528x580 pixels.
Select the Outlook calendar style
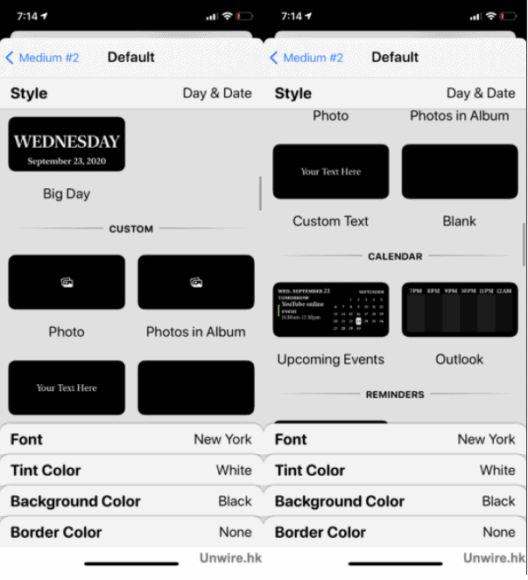click(460, 310)
